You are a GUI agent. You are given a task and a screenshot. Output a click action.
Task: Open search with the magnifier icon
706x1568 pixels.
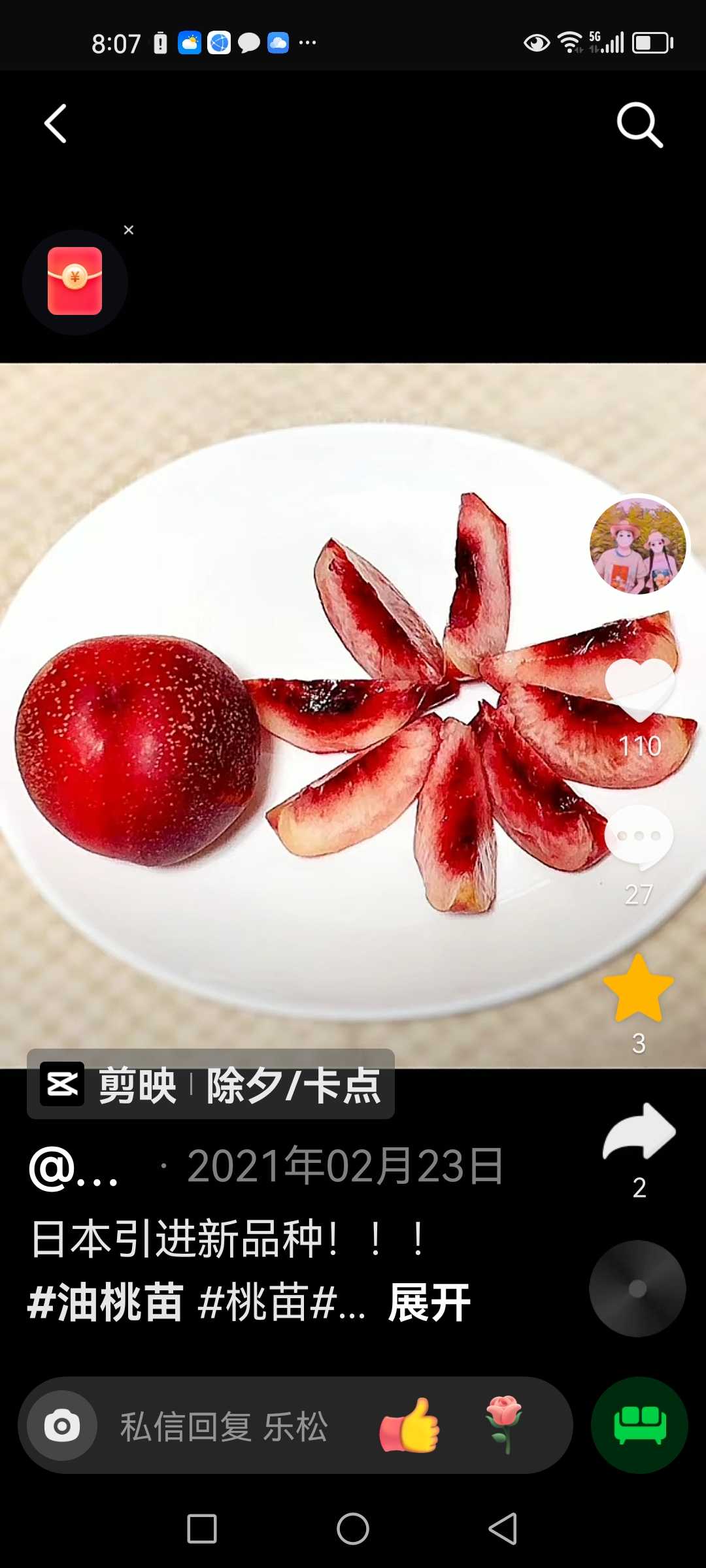640,124
